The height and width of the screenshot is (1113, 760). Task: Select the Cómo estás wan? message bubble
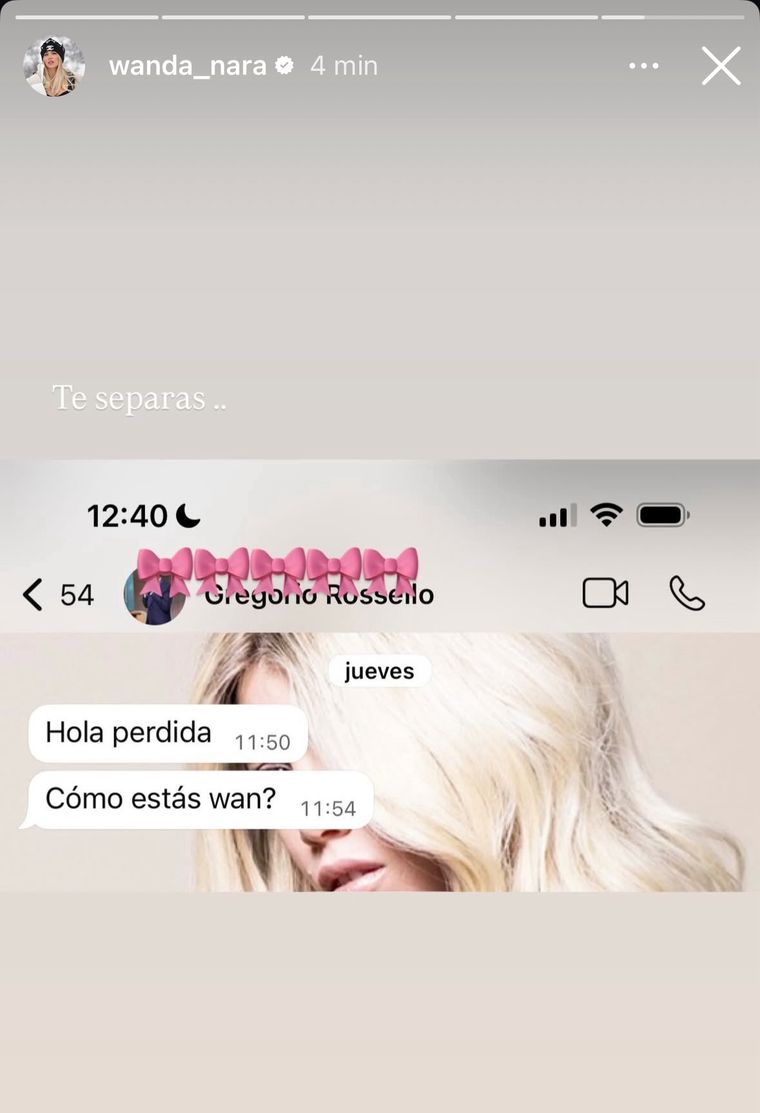[x=197, y=800]
